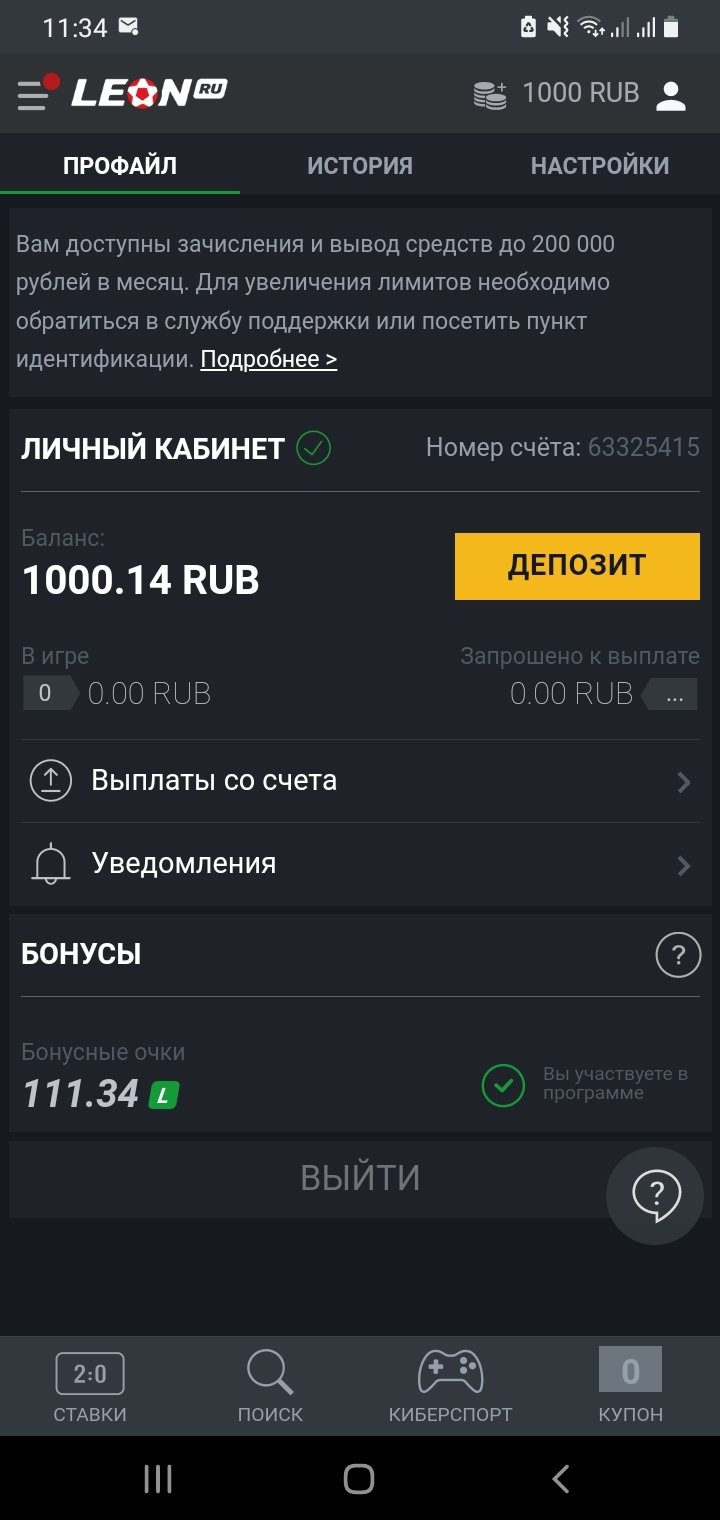Open Поиск in the bottom bar

click(270, 1386)
